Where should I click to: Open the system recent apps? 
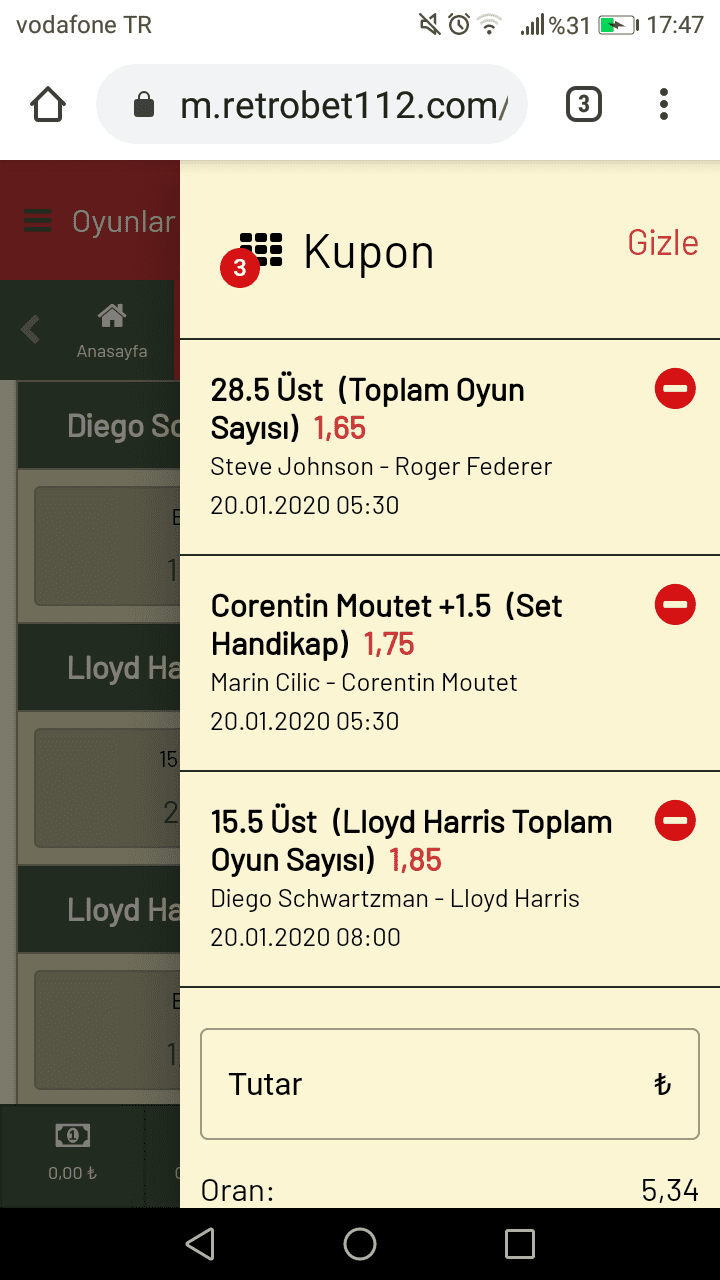click(520, 1244)
